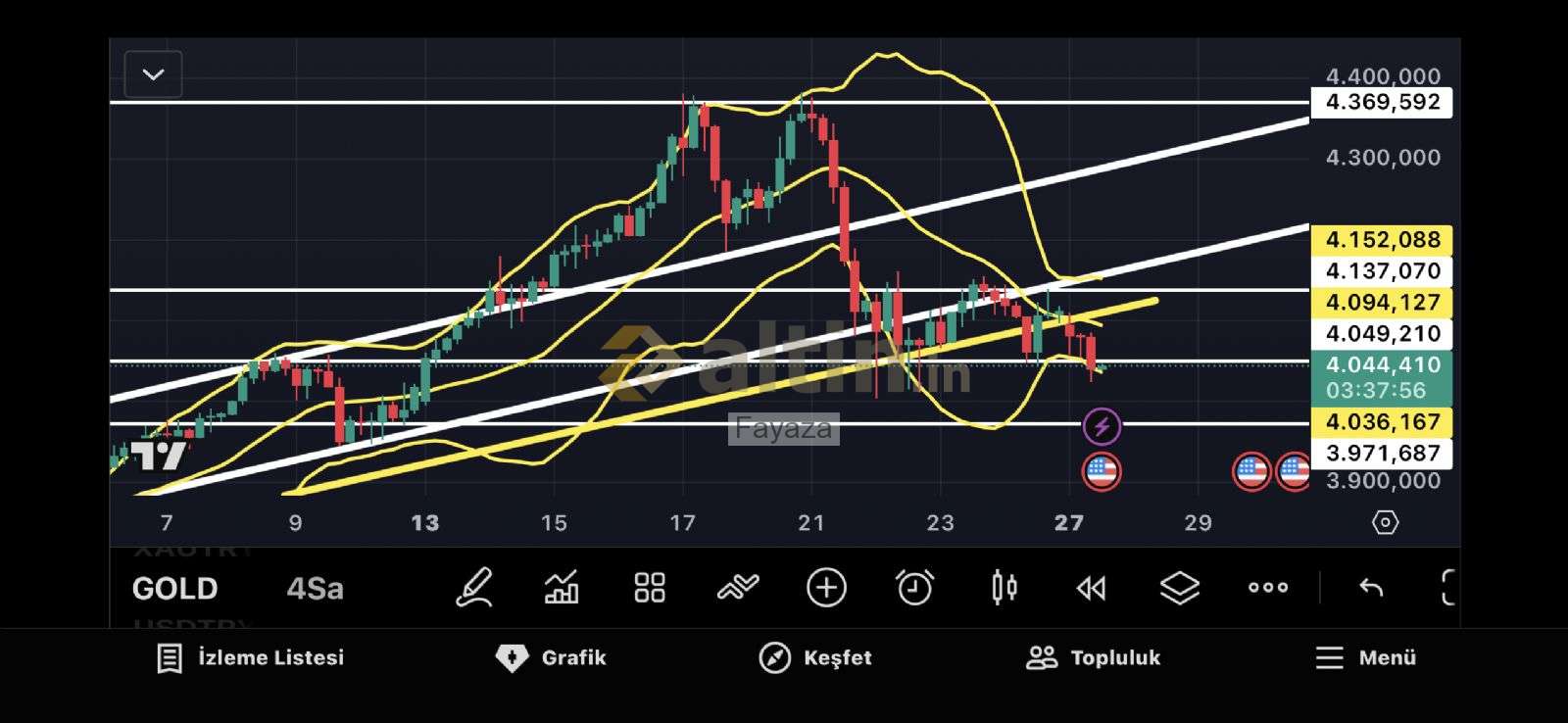The width and height of the screenshot is (1568, 723).
Task: Switch to the Grafik tab
Action: pyautogui.click(x=552, y=657)
